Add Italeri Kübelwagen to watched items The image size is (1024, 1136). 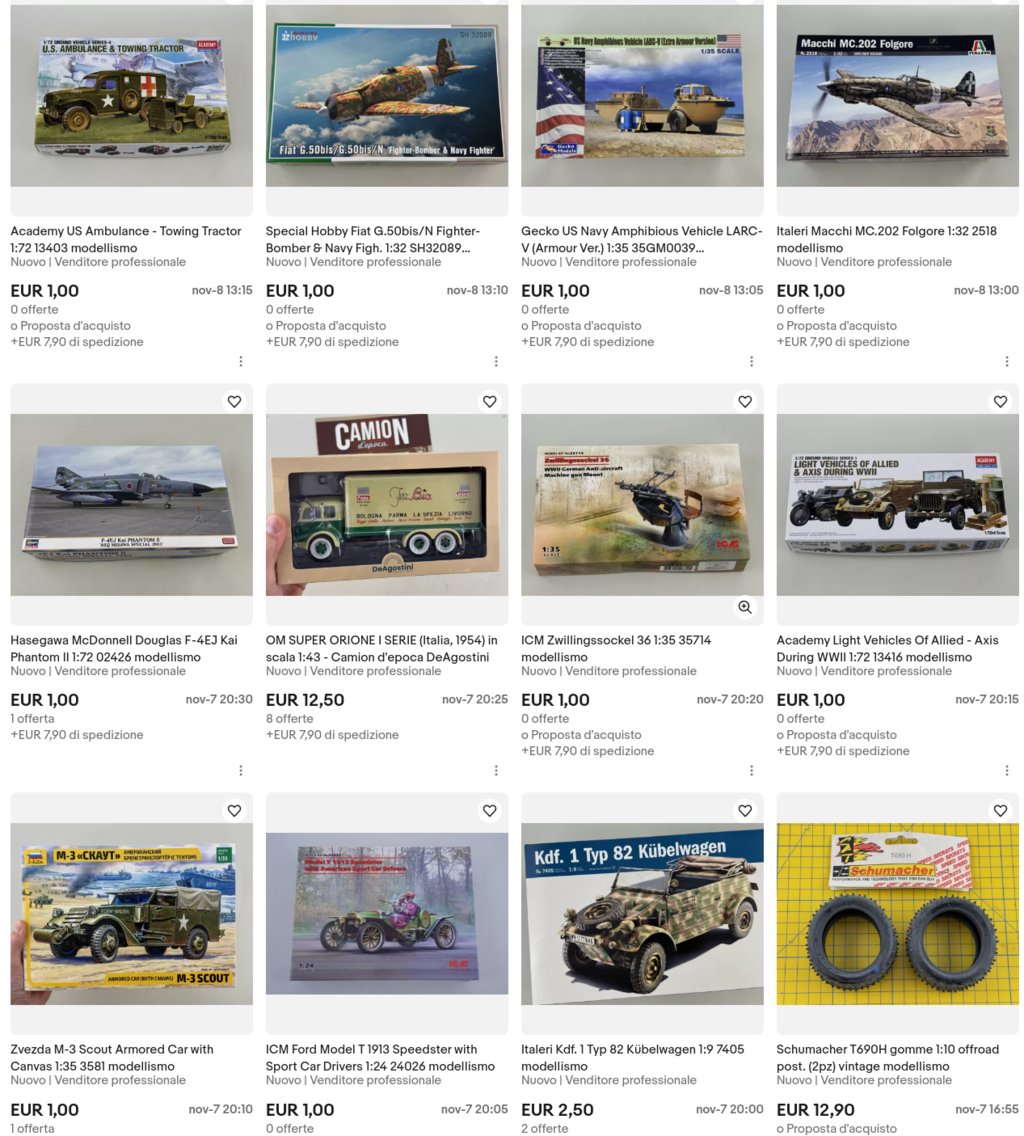click(x=745, y=811)
